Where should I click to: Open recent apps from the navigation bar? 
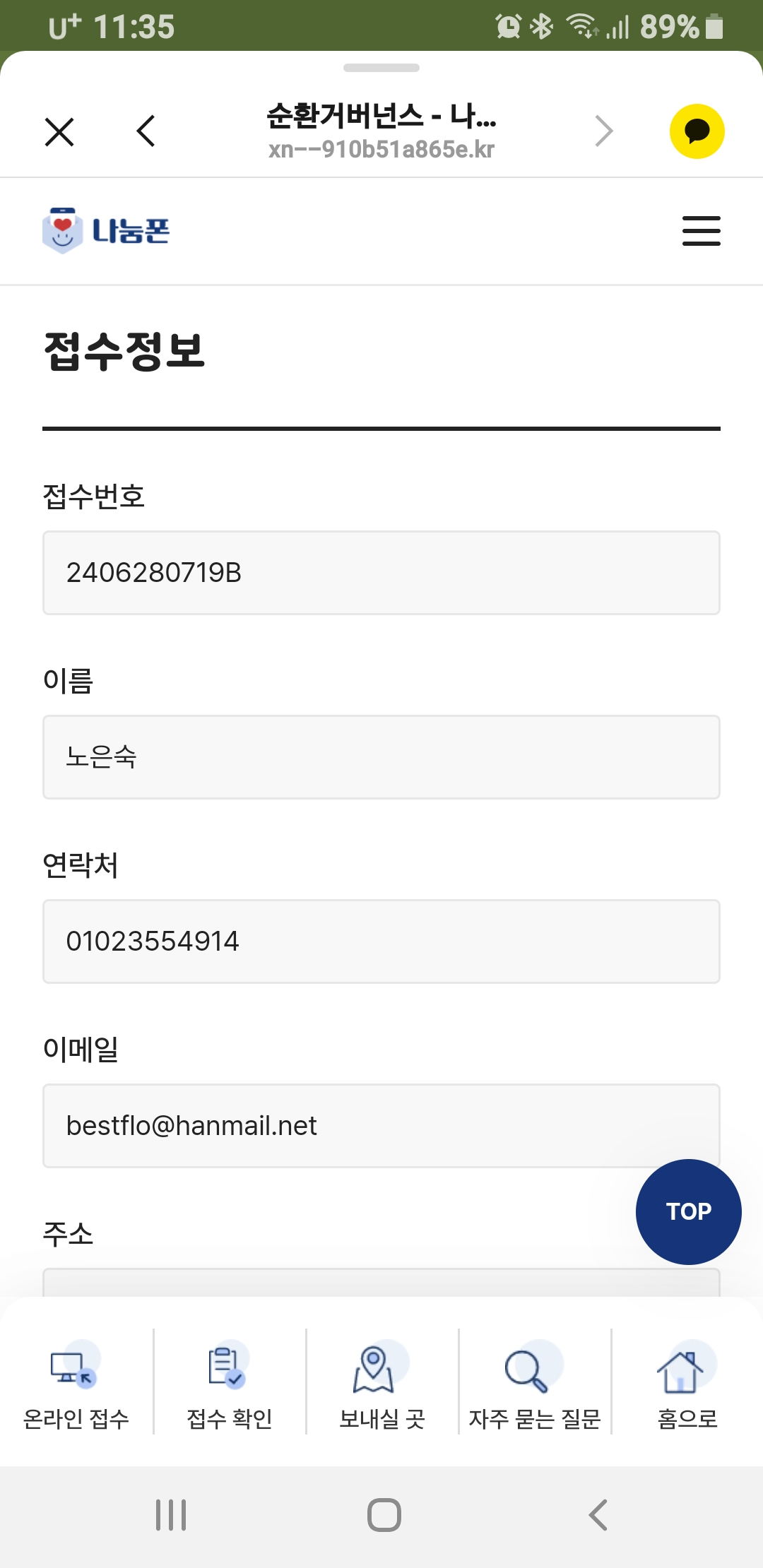(x=171, y=1515)
